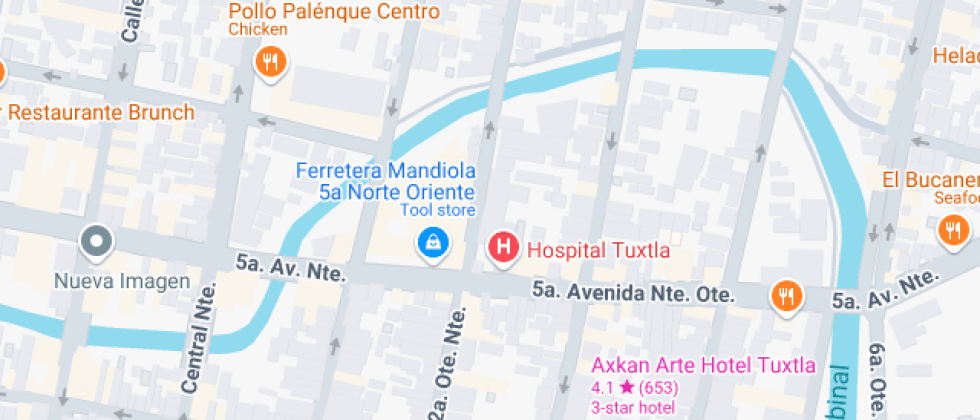Open the Hospital Tuxtla map pin
Screen dimensions: 980x420
tap(503, 248)
